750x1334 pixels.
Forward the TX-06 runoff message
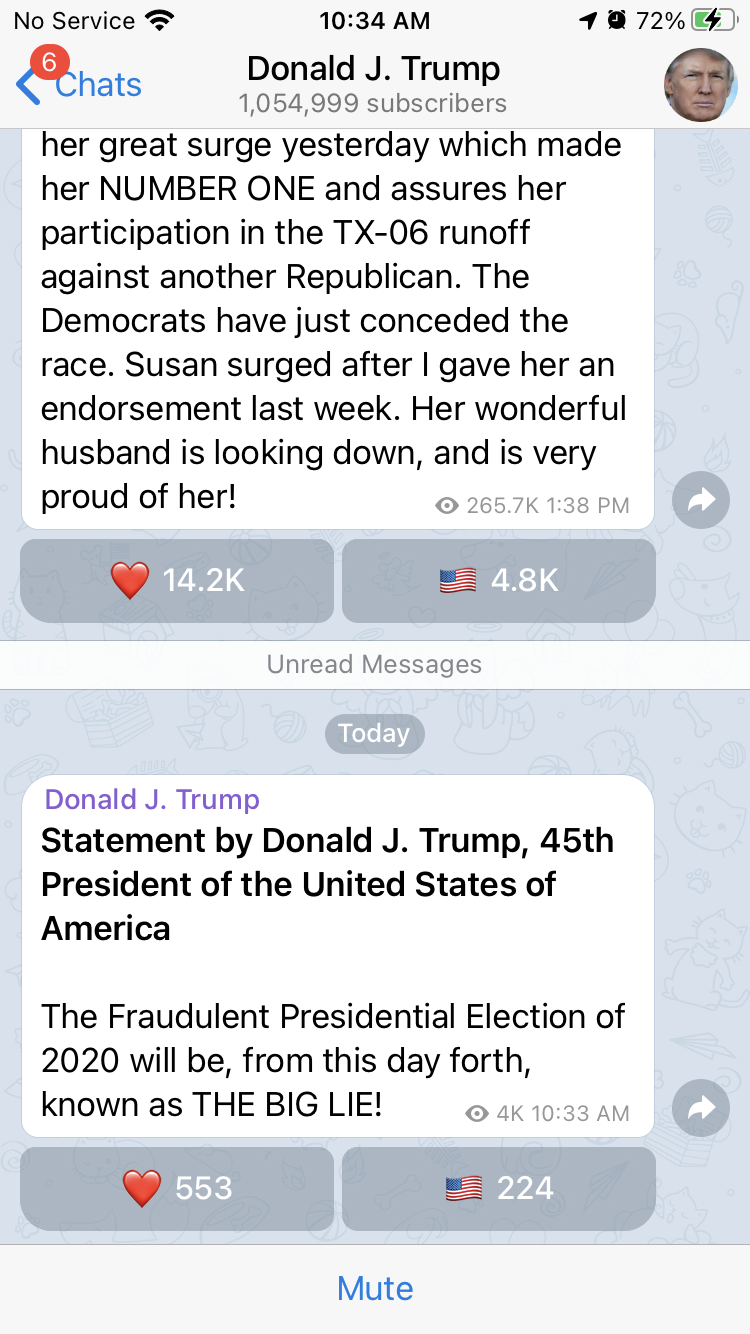pos(701,499)
